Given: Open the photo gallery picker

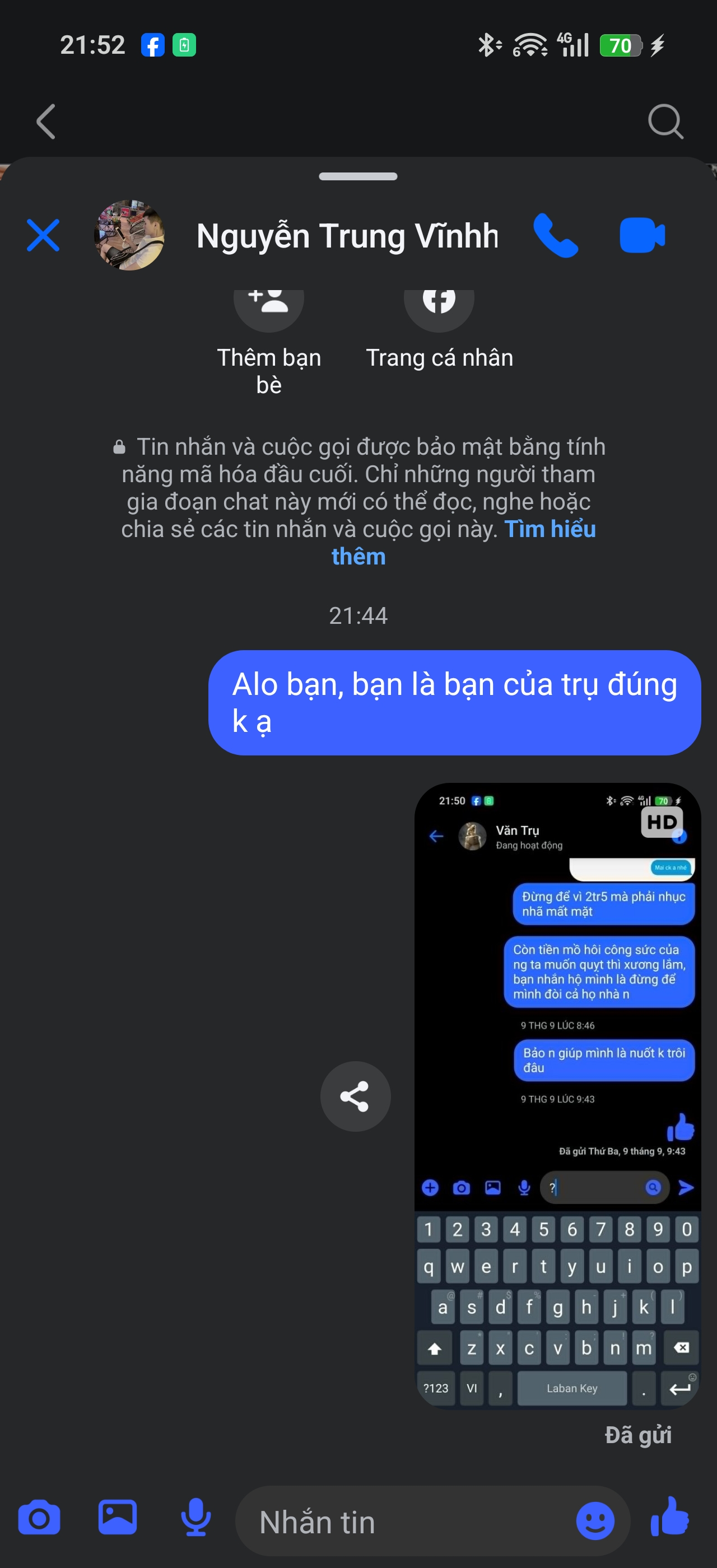Looking at the screenshot, I should click(x=118, y=1518).
